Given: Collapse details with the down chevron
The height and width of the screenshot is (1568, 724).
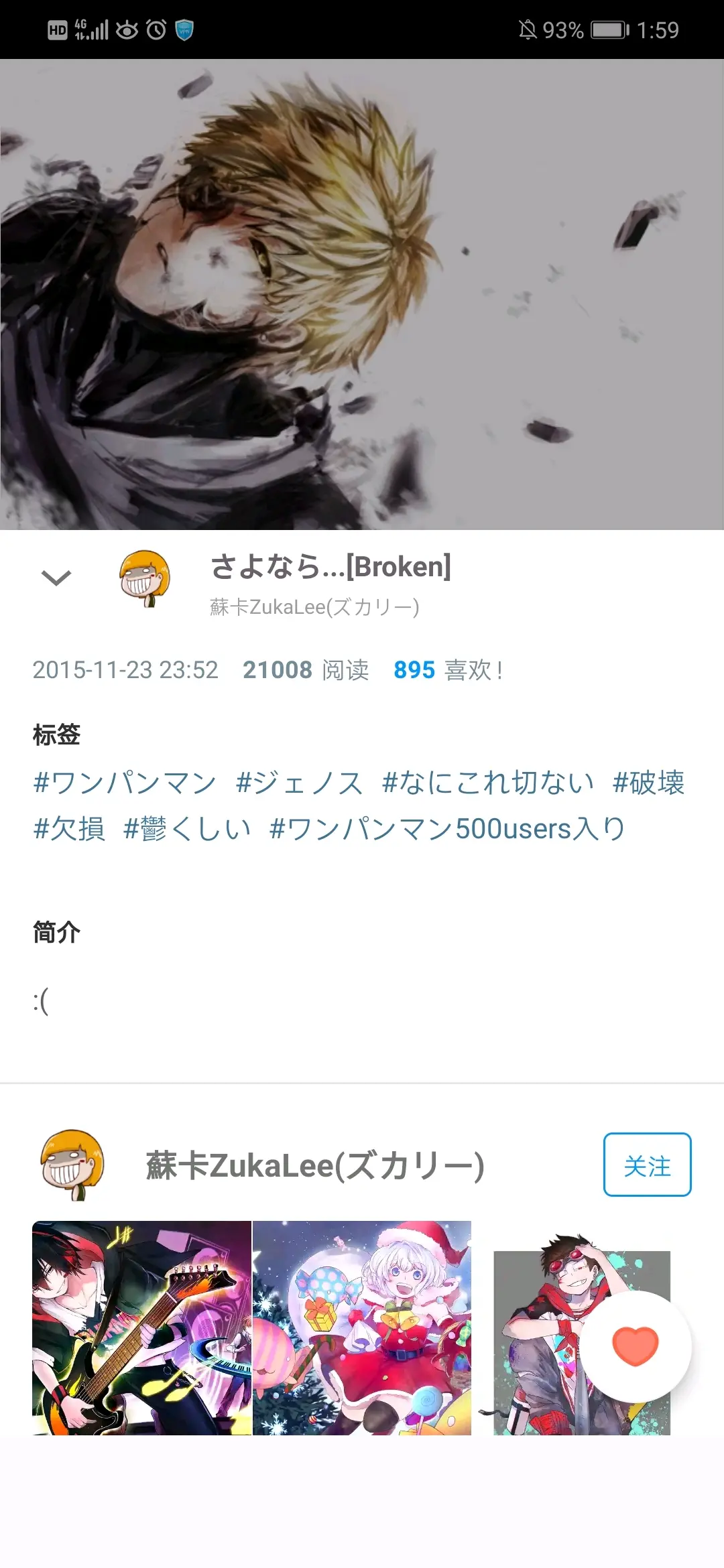Looking at the screenshot, I should pos(56,578).
